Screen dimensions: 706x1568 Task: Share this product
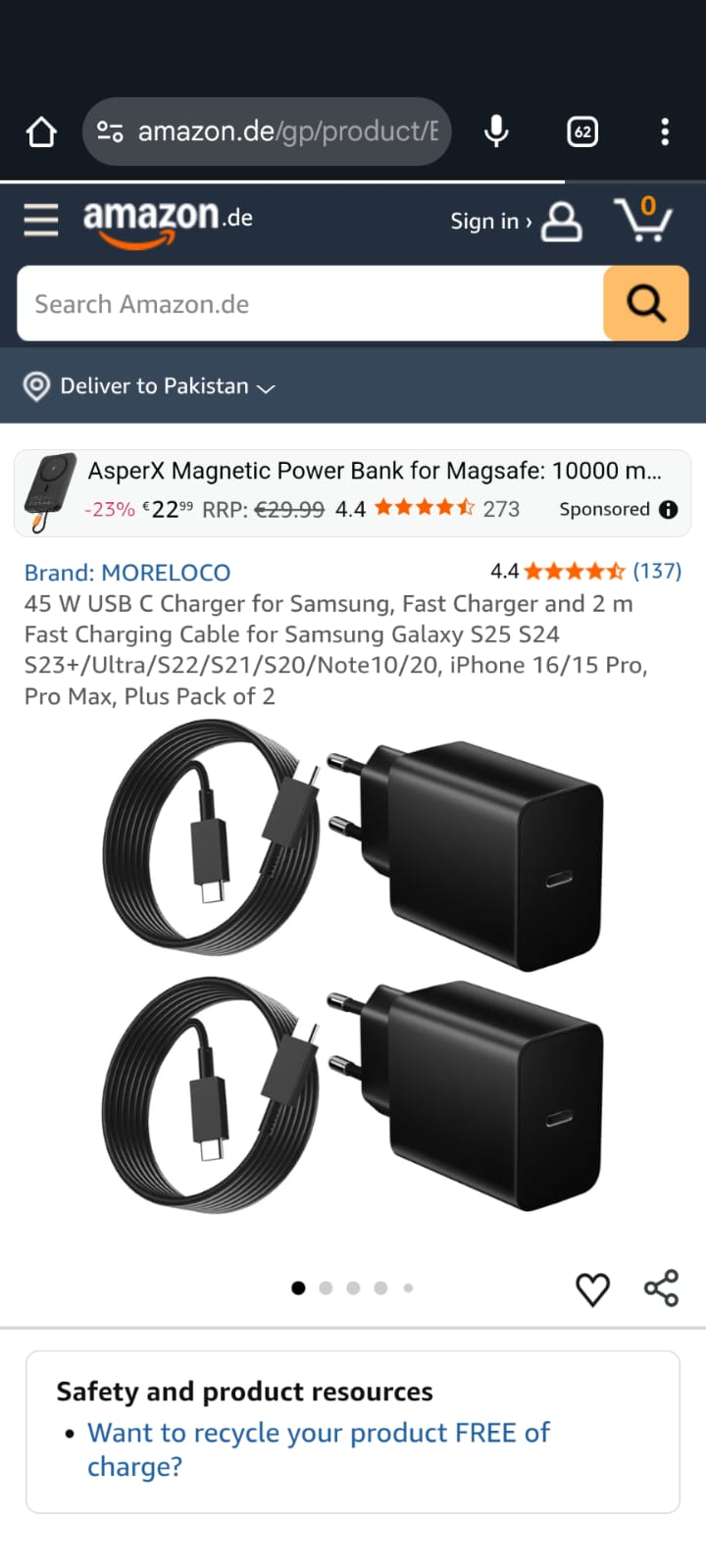pyautogui.click(x=662, y=1289)
